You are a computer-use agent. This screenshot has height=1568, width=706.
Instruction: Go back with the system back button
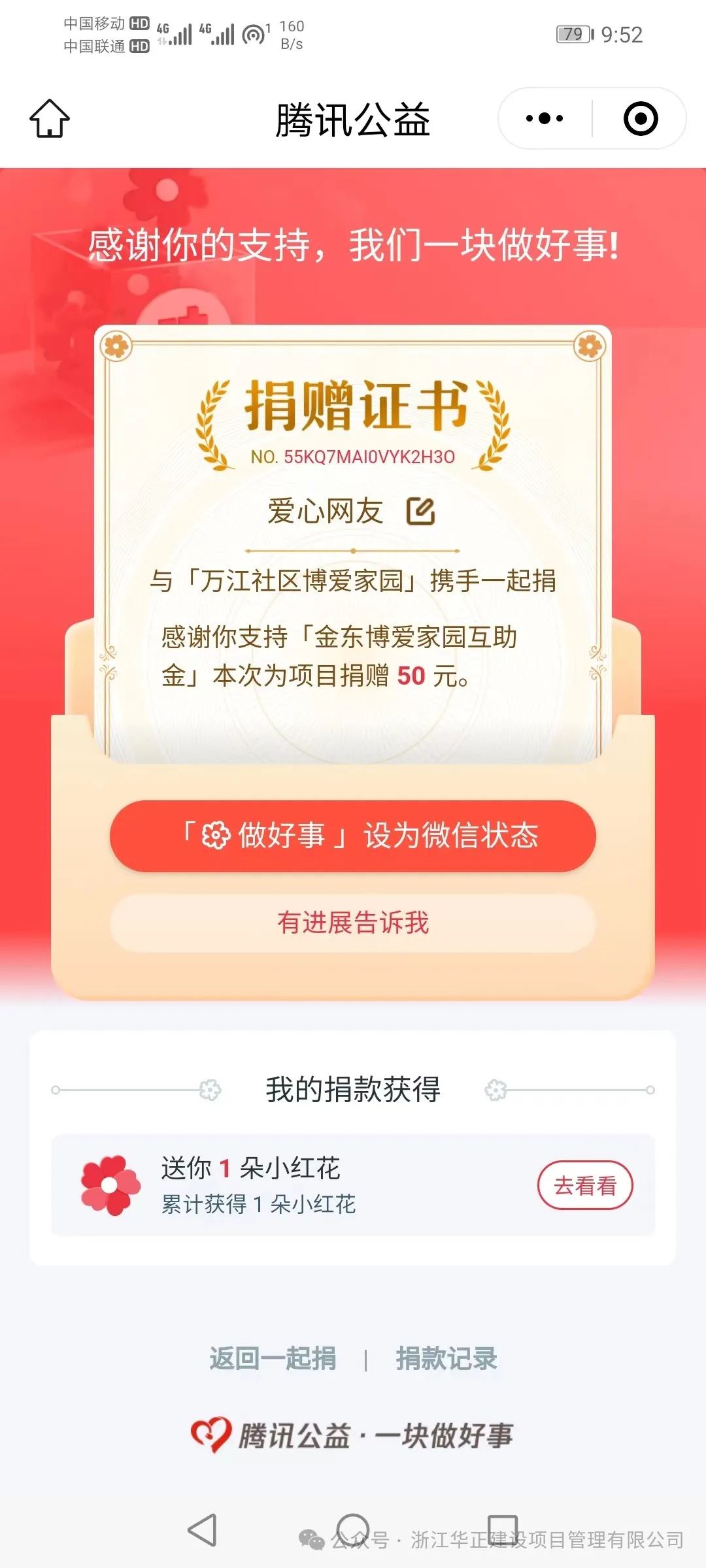[x=202, y=1529]
